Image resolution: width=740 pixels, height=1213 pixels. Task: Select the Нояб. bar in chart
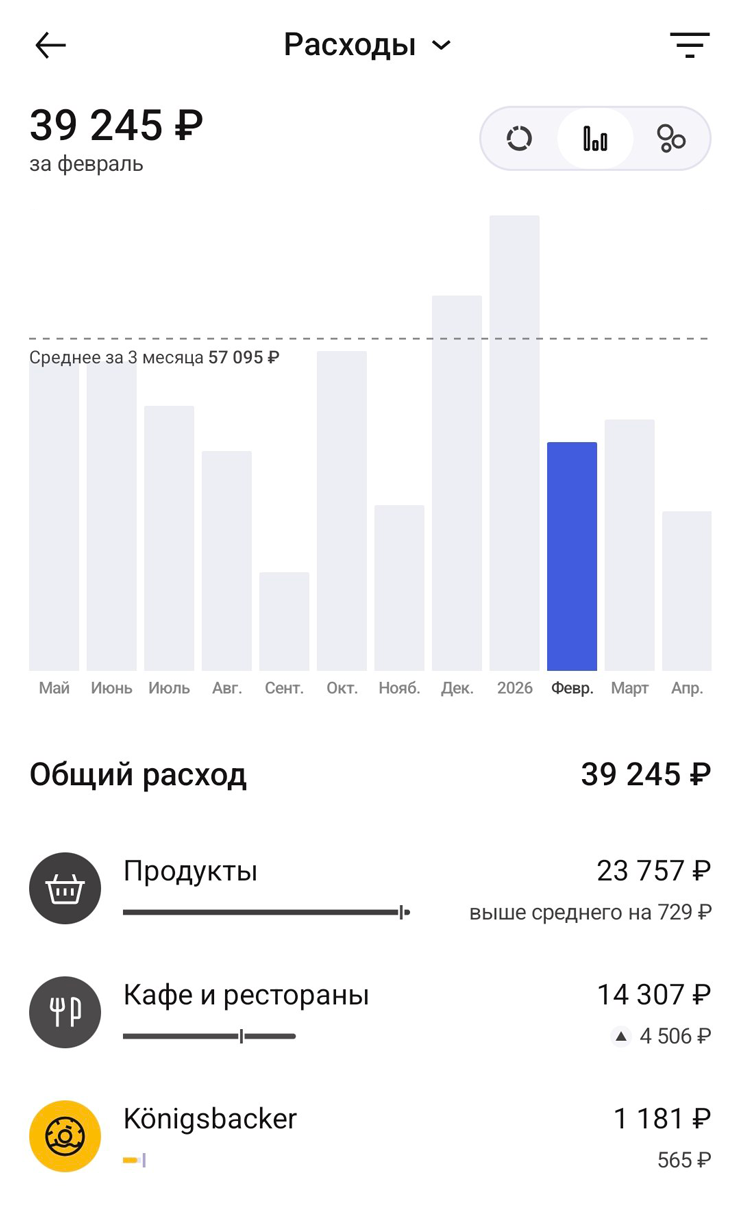click(x=399, y=587)
